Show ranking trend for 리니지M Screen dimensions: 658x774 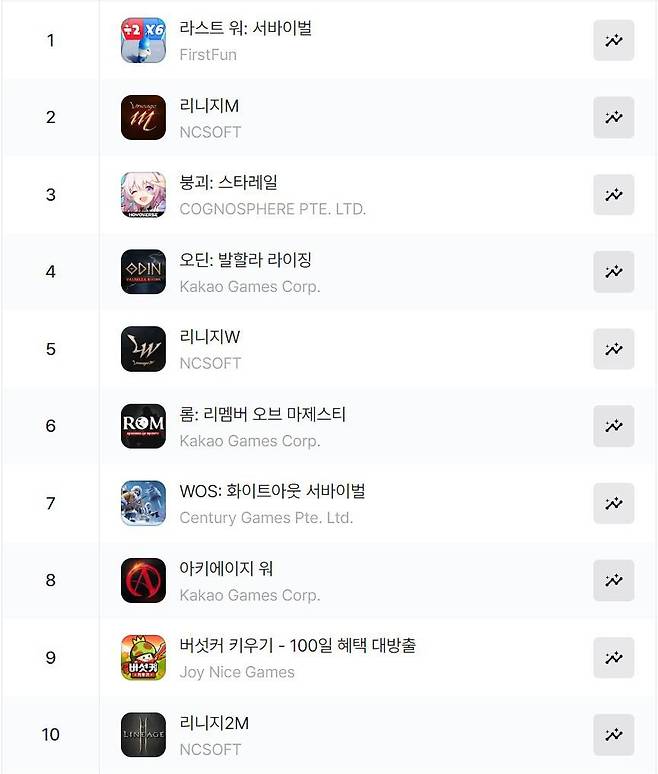tap(613, 118)
